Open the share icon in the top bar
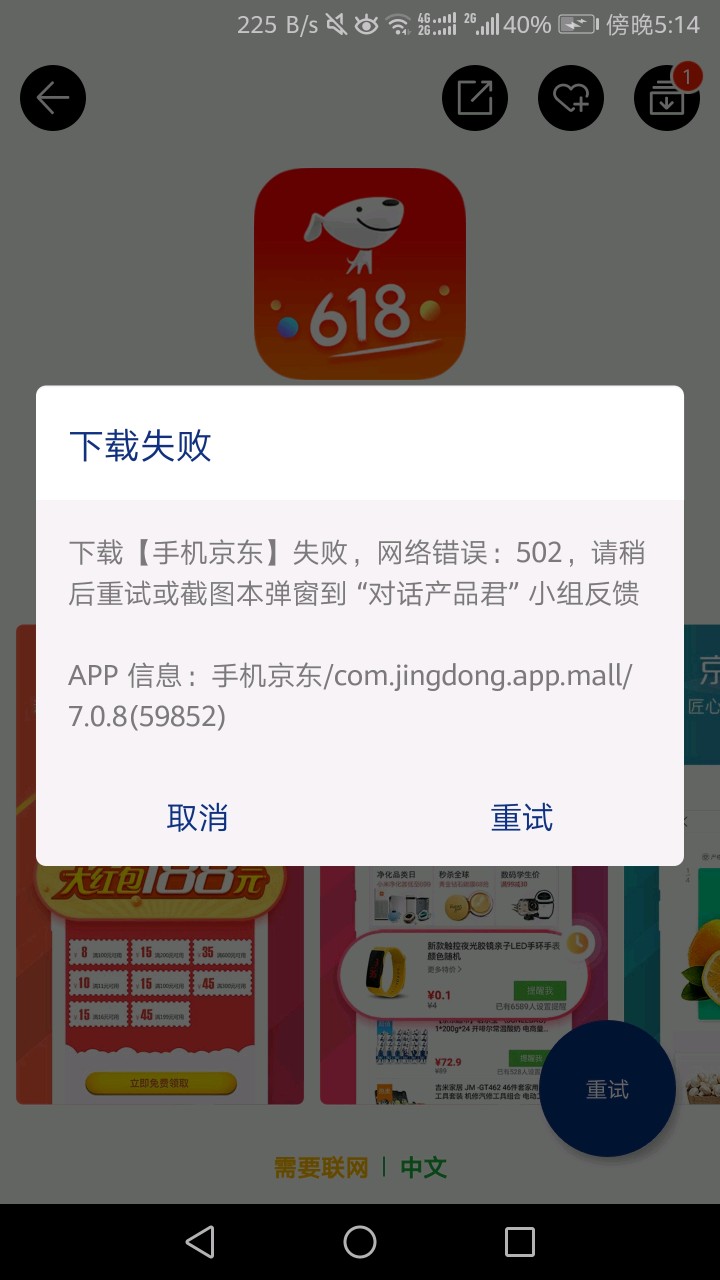The height and width of the screenshot is (1280, 720). coord(475,98)
